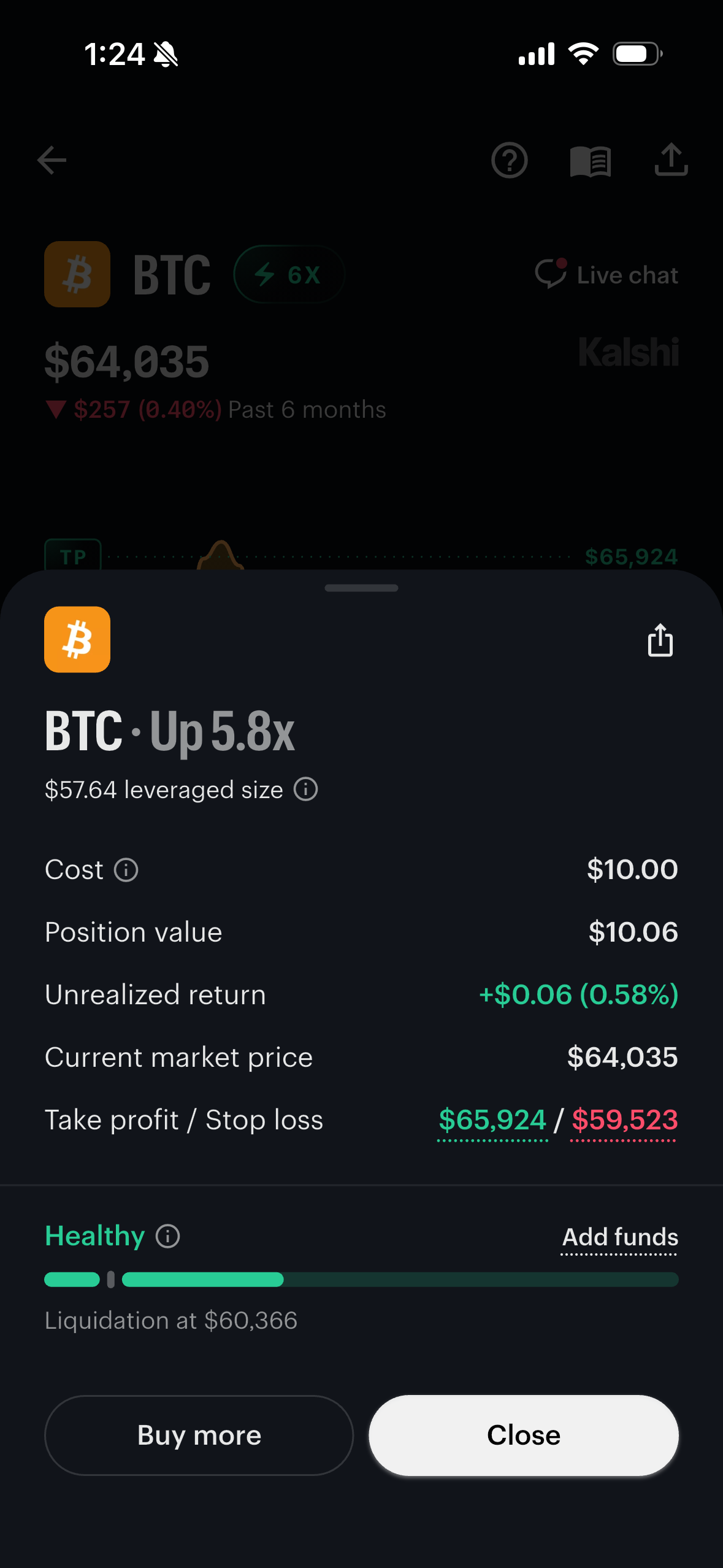This screenshot has width=723, height=1568.
Task: Tap the handle at top of sheet
Action: tap(362, 588)
